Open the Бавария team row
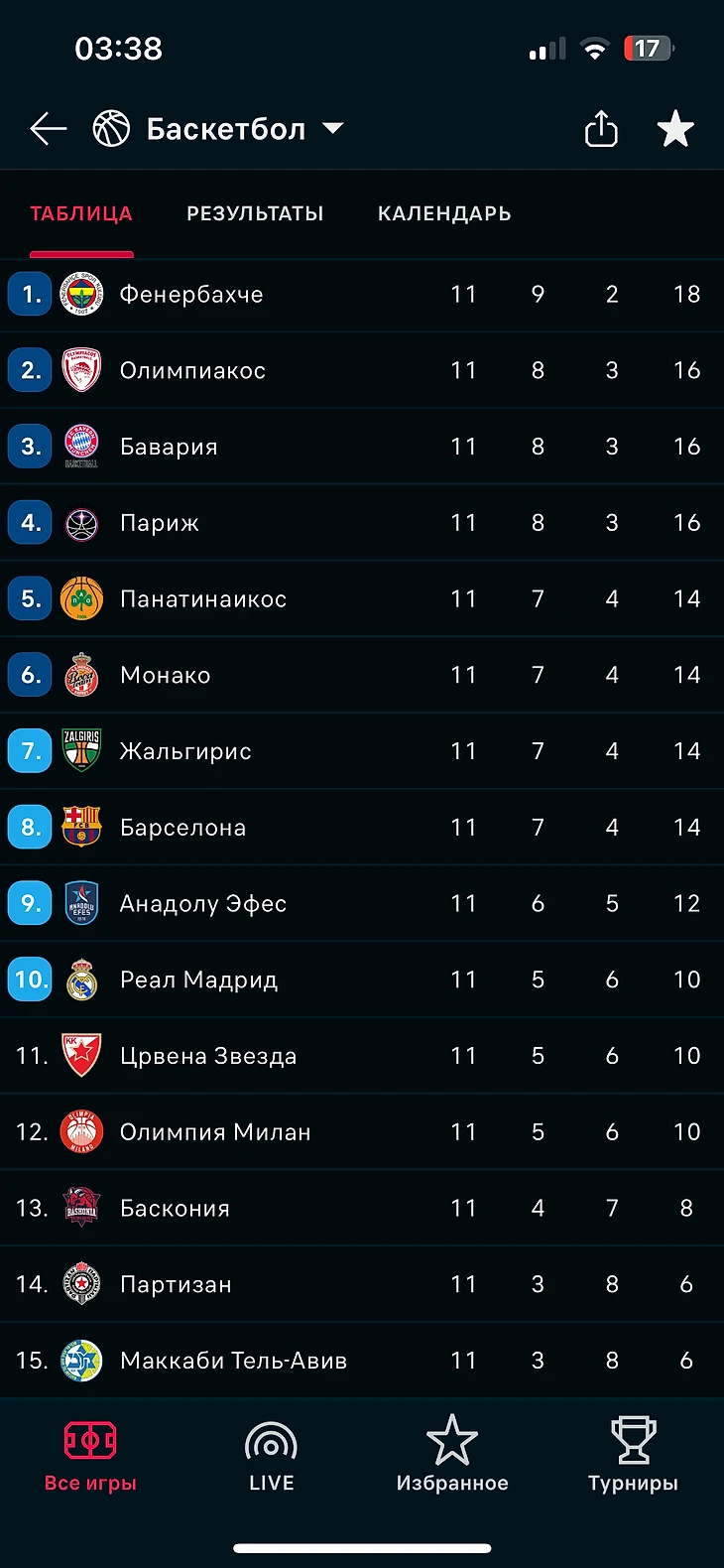Image resolution: width=724 pixels, height=1568 pixels. (362, 447)
